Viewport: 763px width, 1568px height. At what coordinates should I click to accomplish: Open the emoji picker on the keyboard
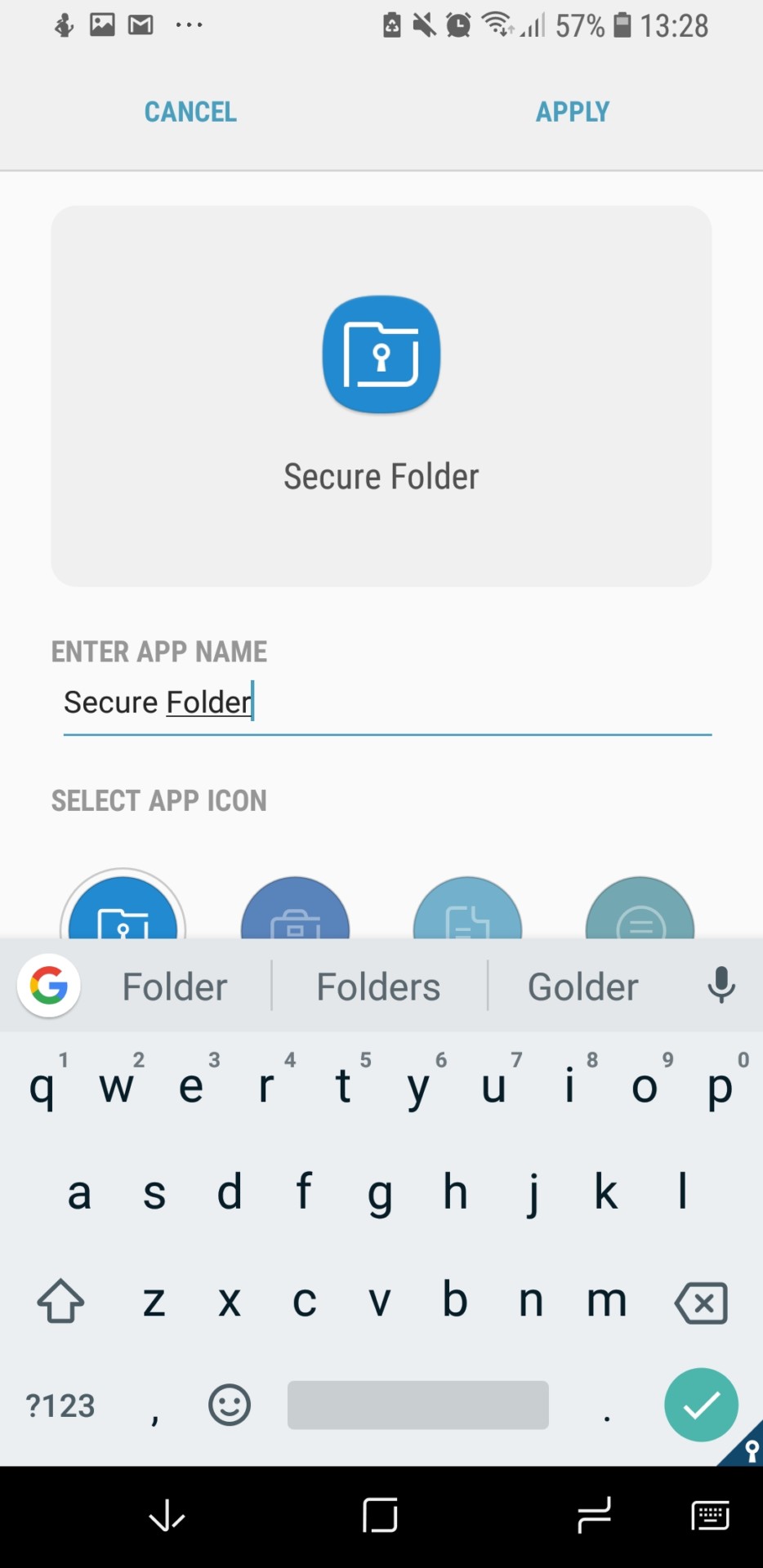point(229,1405)
